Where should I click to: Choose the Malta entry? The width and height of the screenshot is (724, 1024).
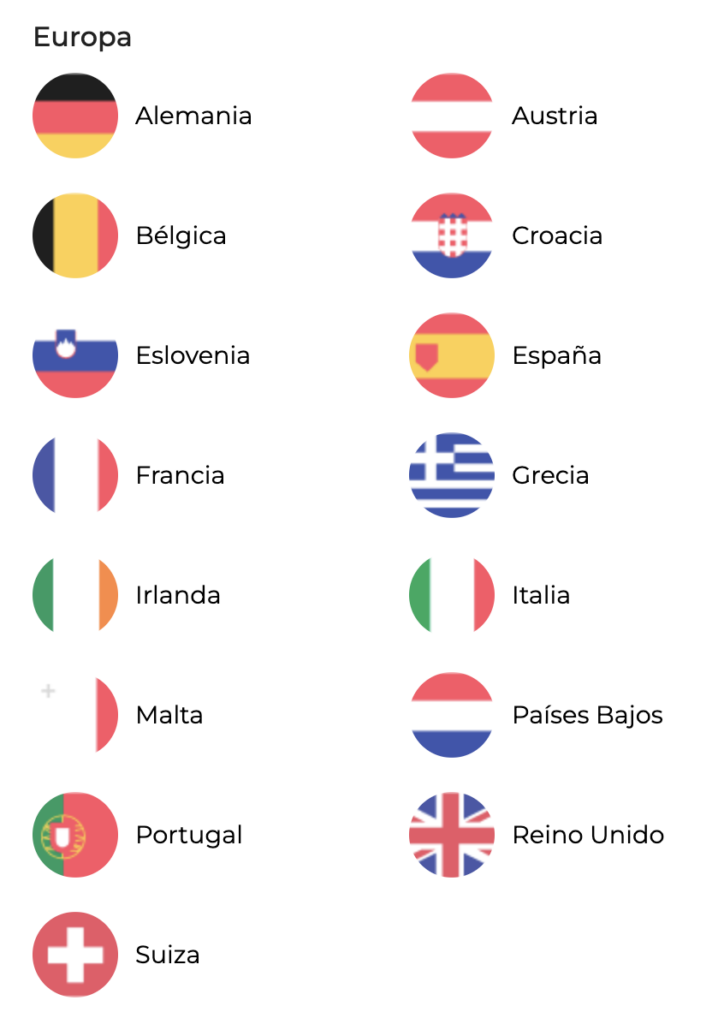169,716
